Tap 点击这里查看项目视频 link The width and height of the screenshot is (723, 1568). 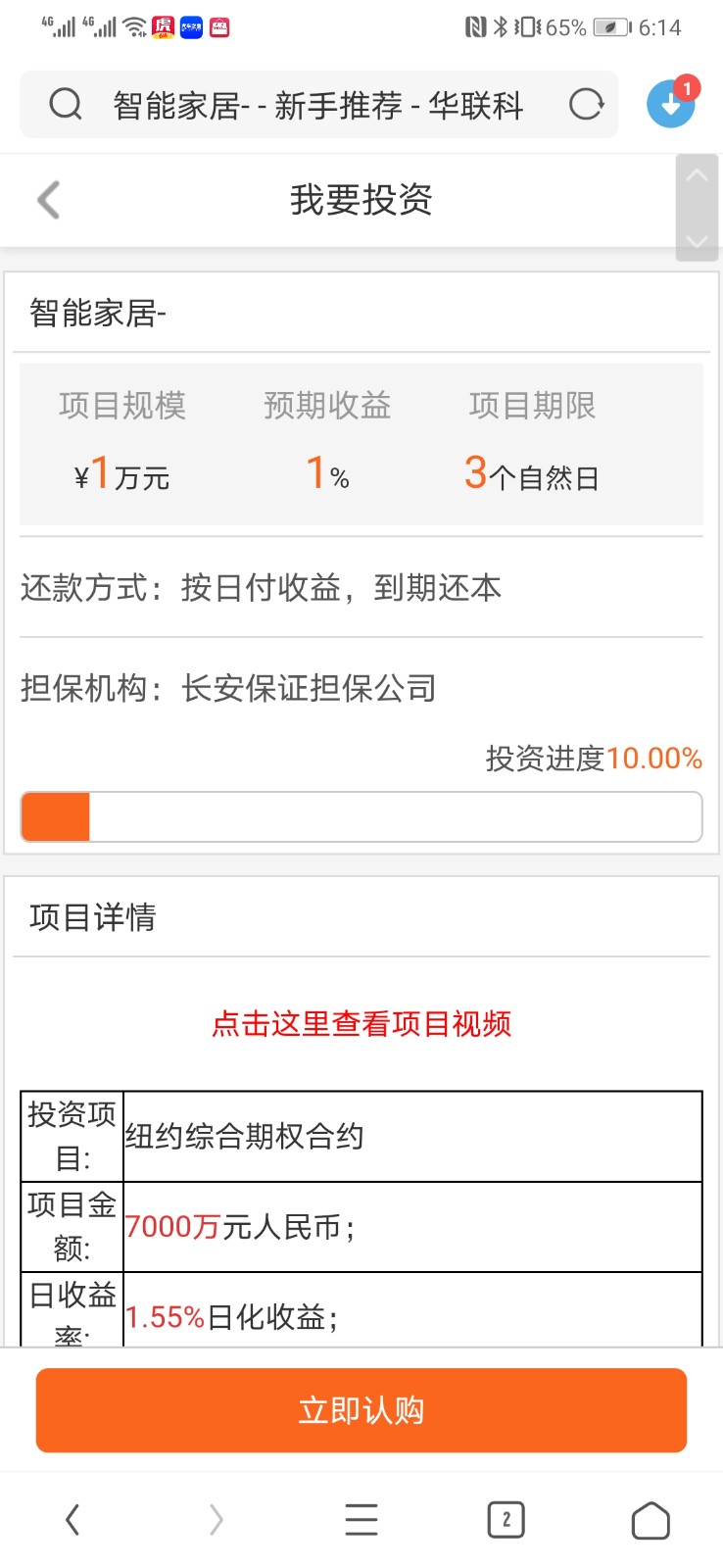(x=361, y=1024)
